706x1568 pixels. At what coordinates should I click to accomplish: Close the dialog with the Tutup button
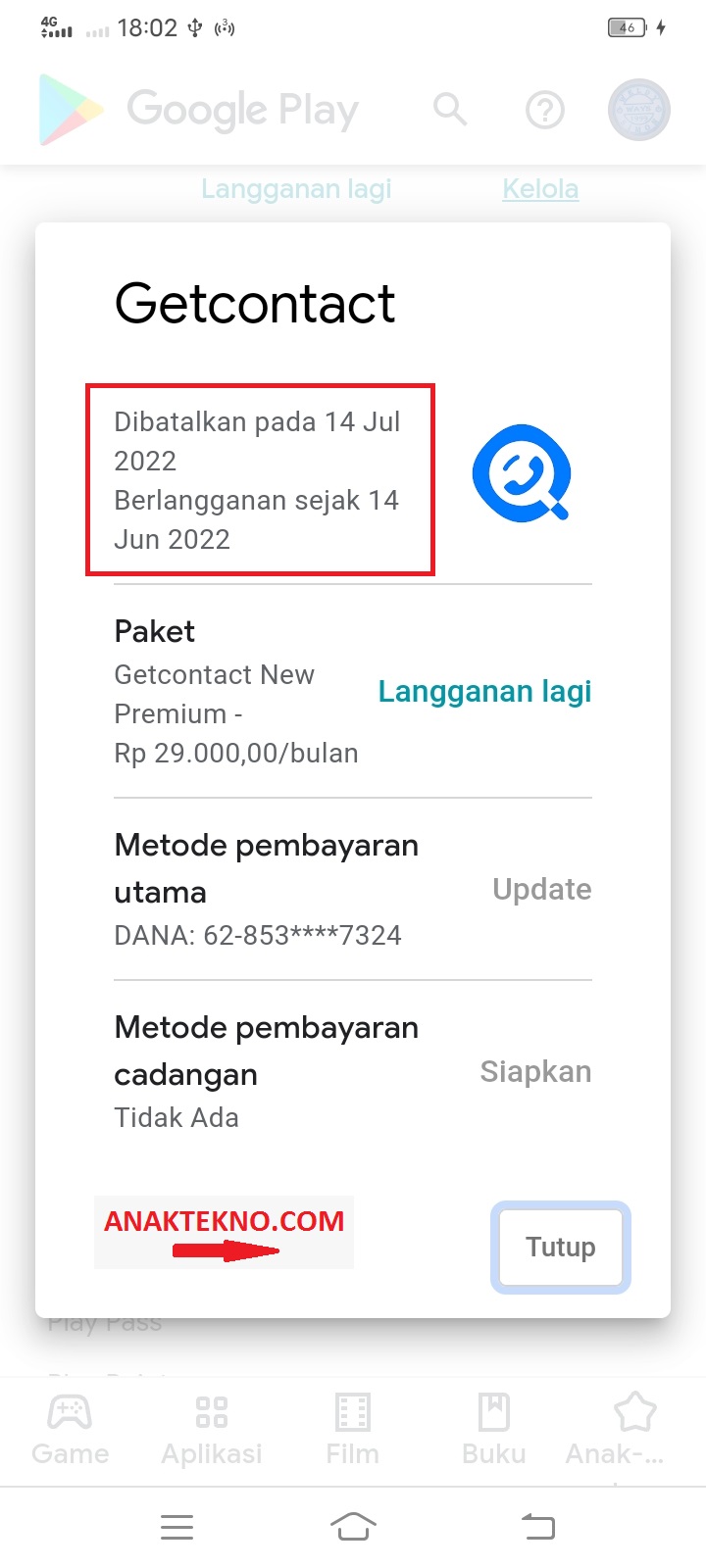tap(560, 1247)
